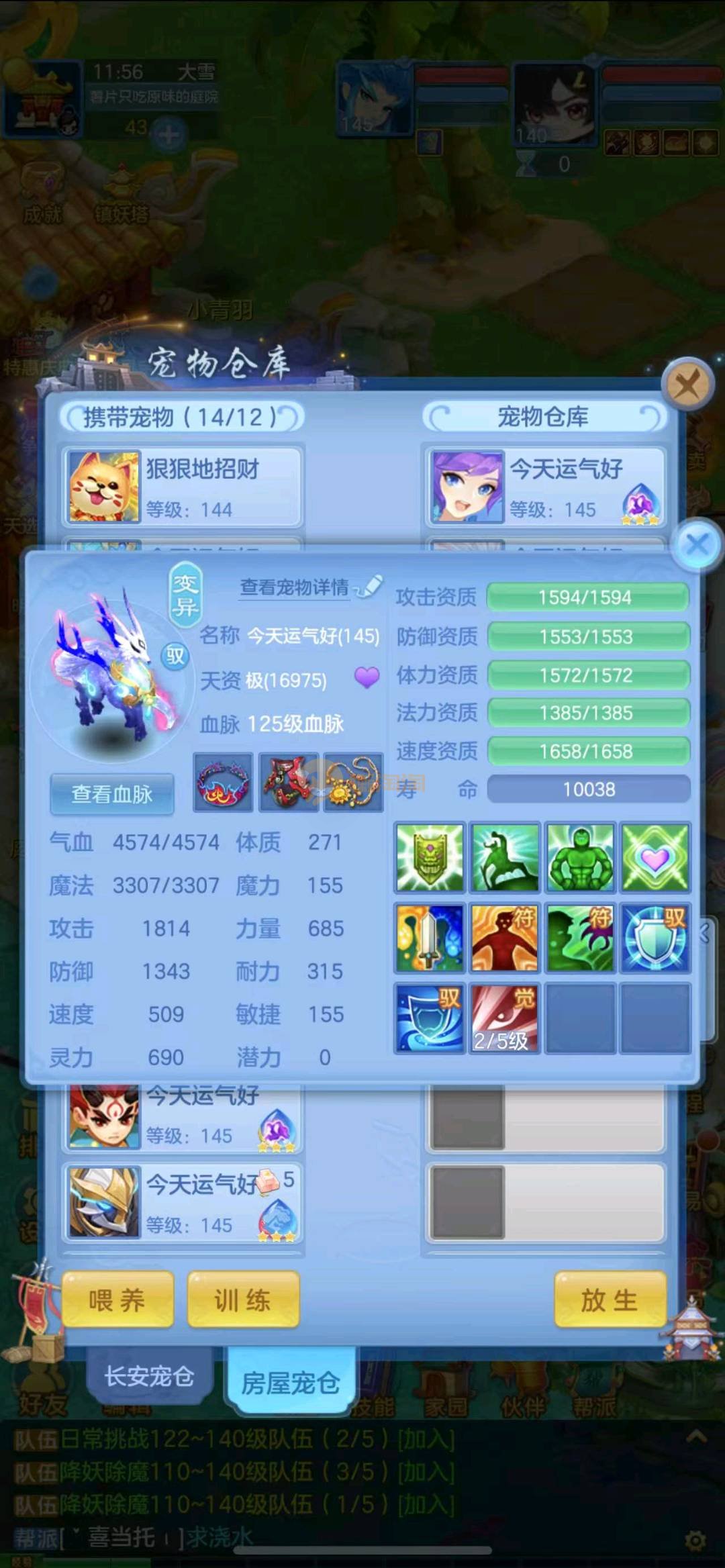Tap the 放生 button
This screenshot has height=1568, width=725.
(610, 1300)
